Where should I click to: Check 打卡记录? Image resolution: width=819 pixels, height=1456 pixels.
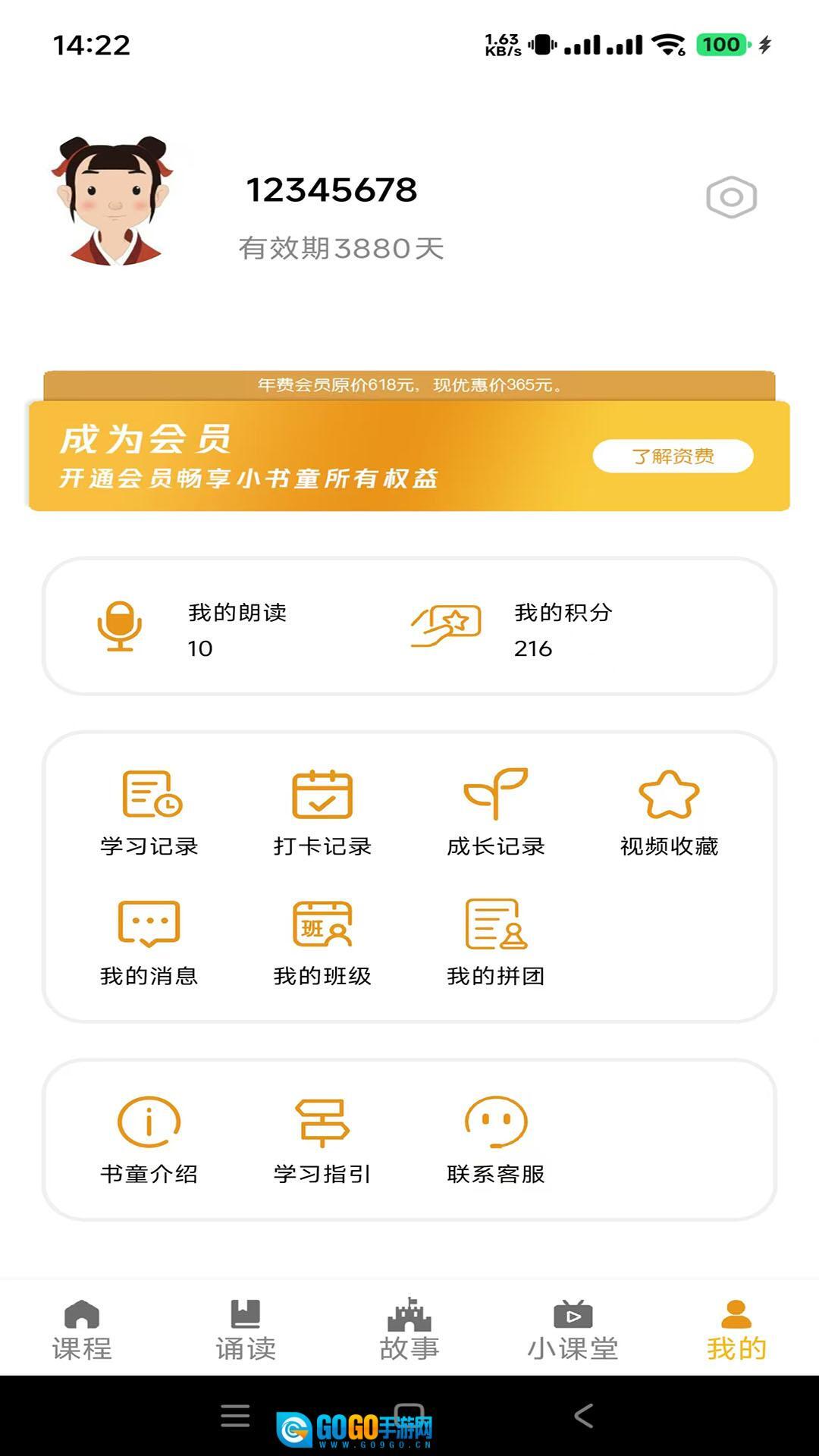[x=322, y=812]
